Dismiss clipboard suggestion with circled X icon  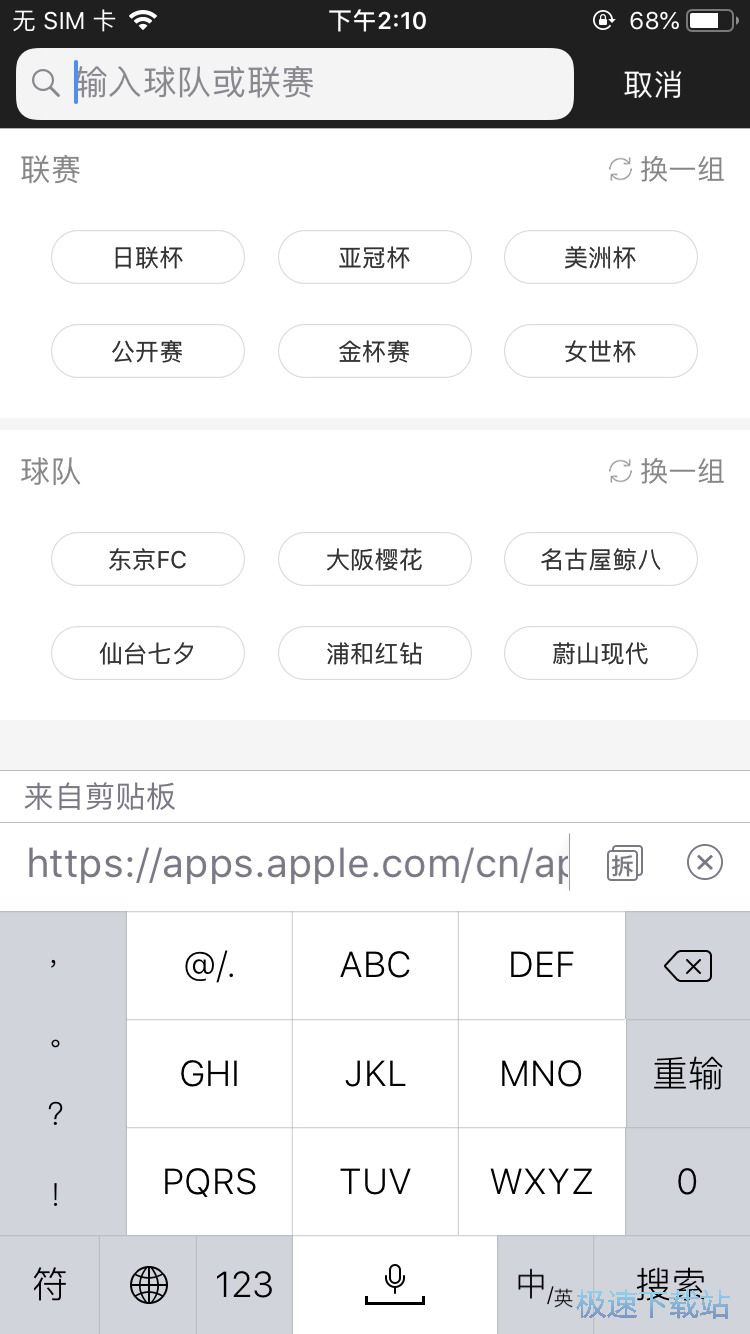[705, 863]
